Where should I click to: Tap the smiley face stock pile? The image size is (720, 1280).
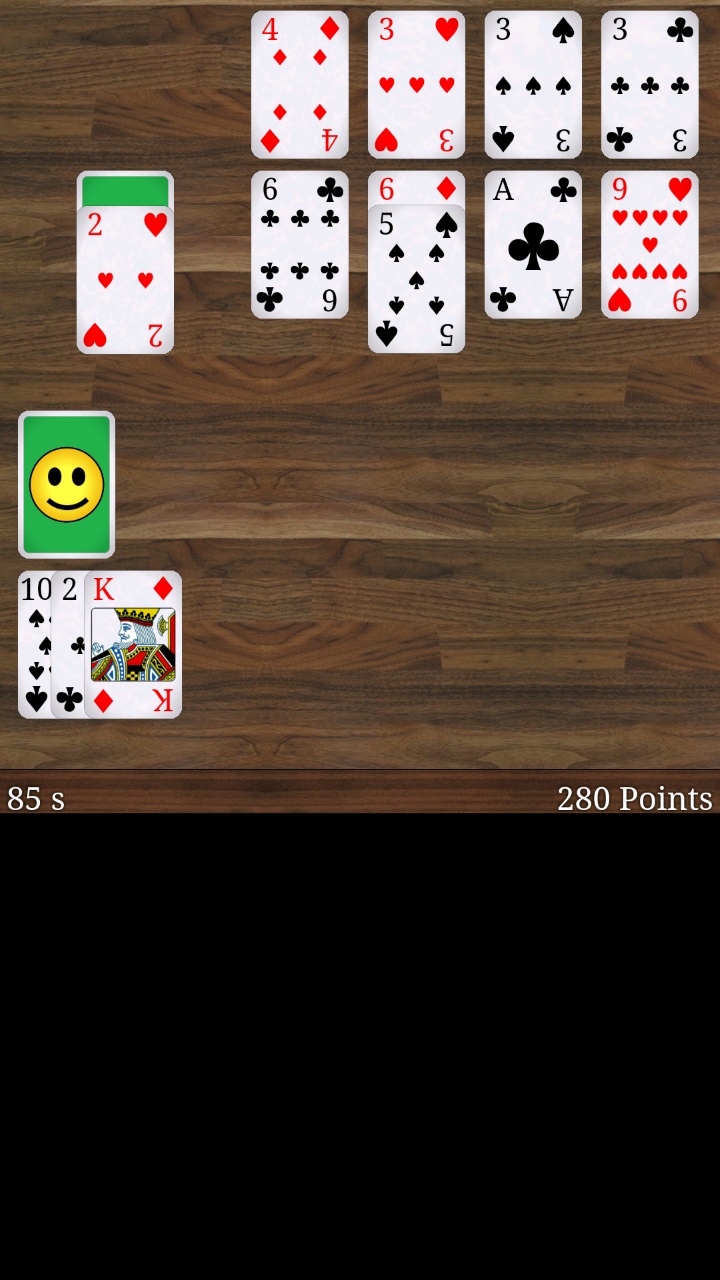tap(66, 484)
